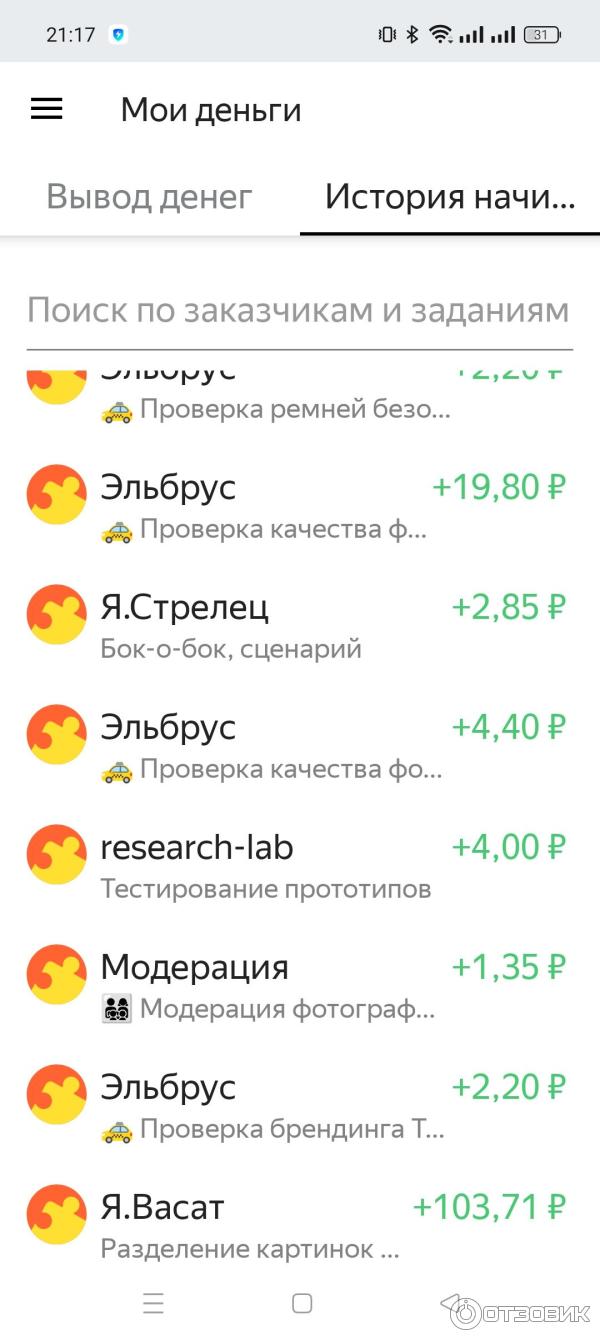Select the История начислений tab
Viewport: 600px width, 1340px height.
tap(450, 197)
